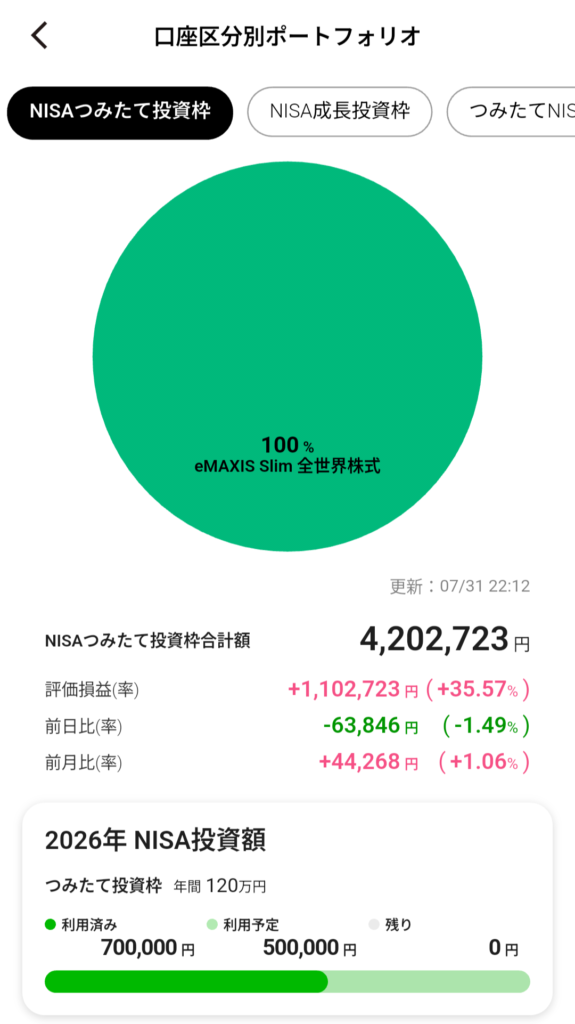Select the NISAつみたて投資枠 tab

[120, 112]
